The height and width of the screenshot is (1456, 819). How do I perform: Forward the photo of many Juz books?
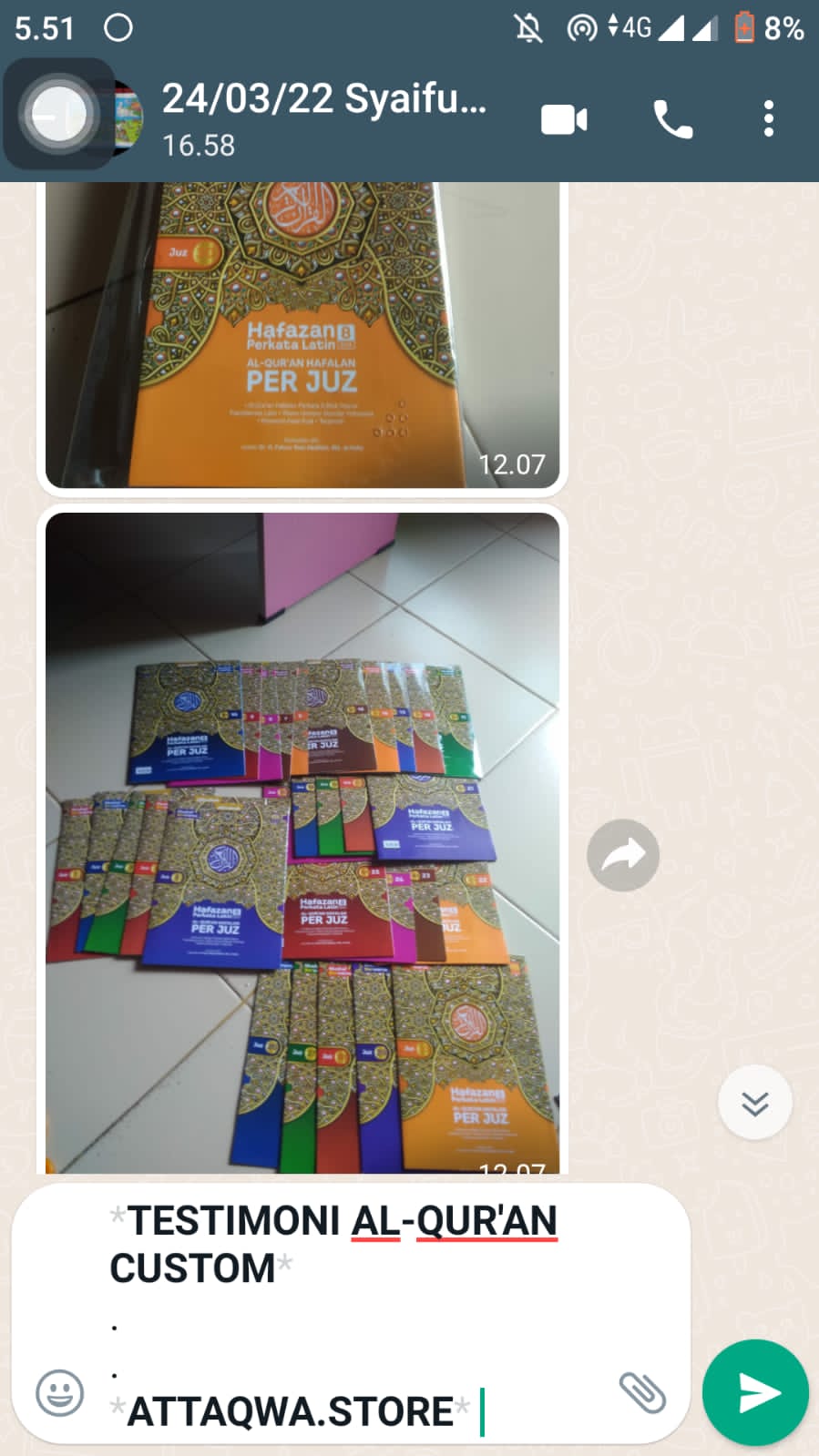click(623, 855)
